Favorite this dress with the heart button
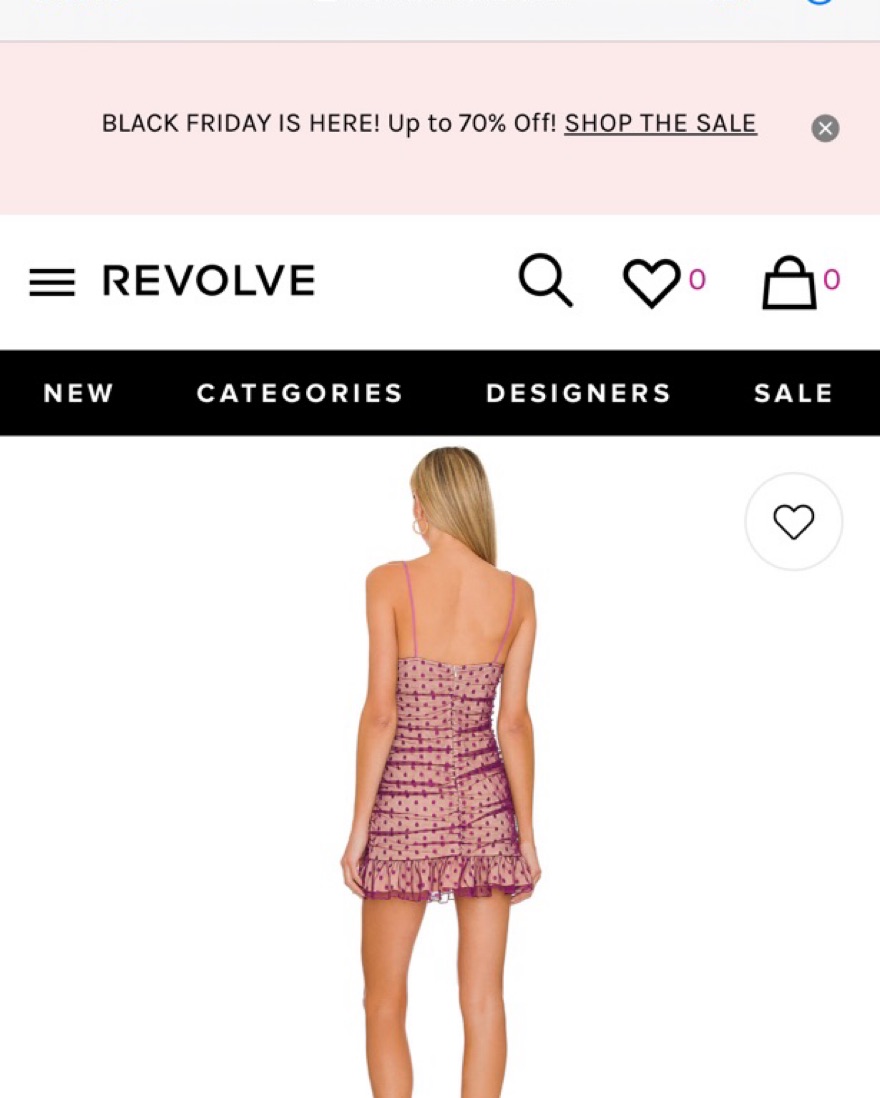Image resolution: width=880 pixels, height=1098 pixels. pyautogui.click(x=794, y=522)
